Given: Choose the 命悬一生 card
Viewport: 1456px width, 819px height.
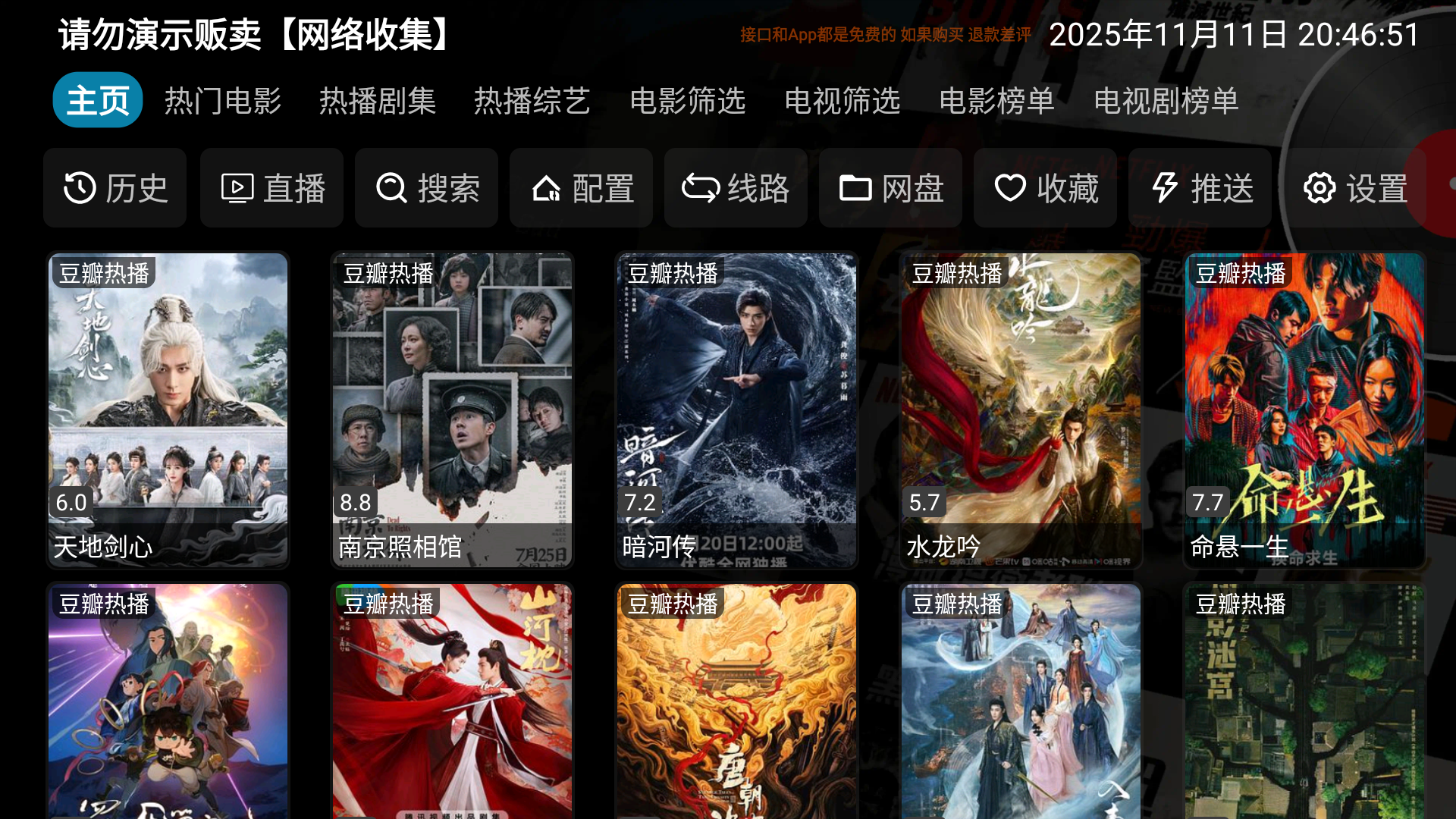Looking at the screenshot, I should pyautogui.click(x=1304, y=409).
